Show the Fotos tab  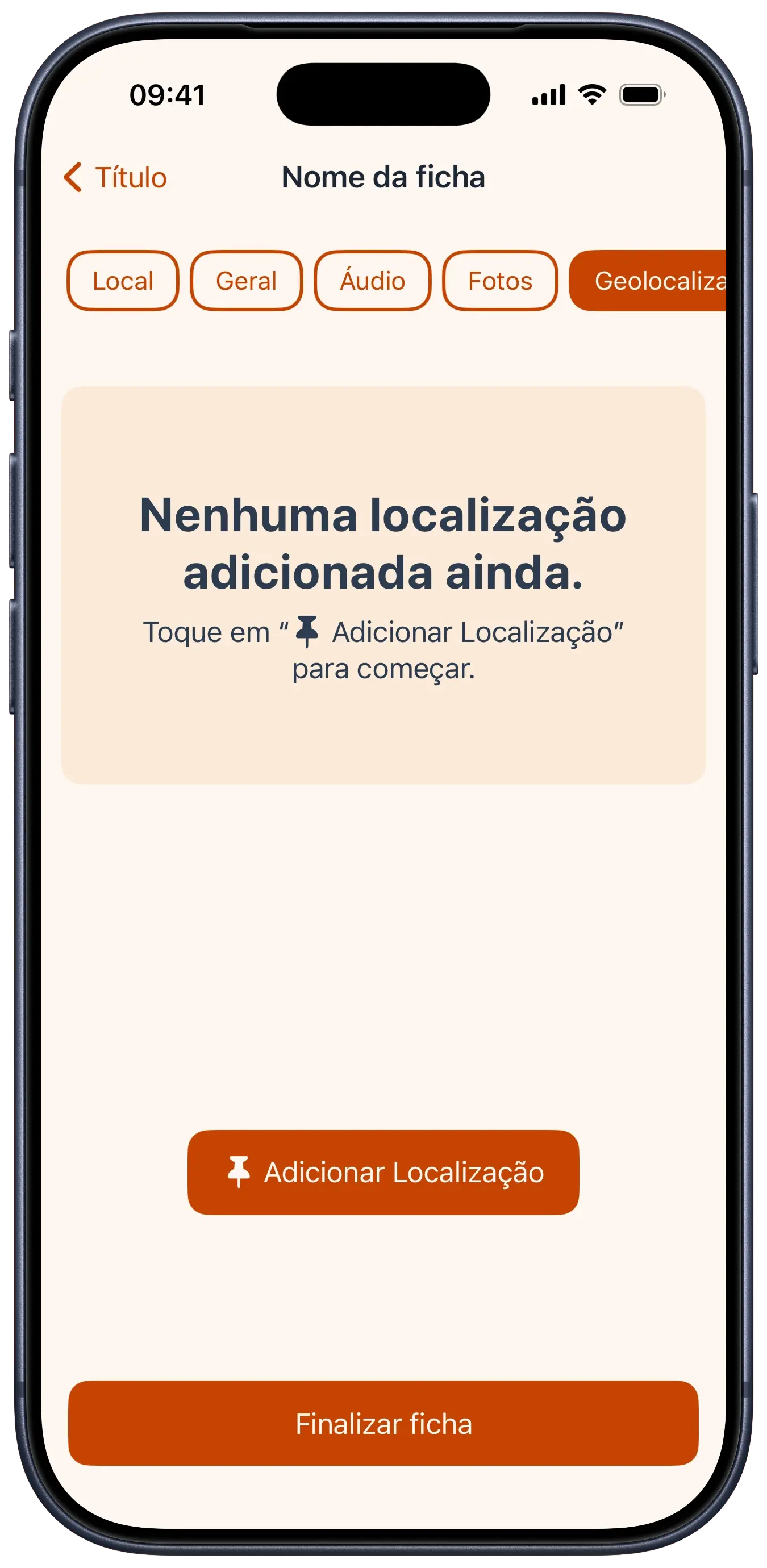tap(500, 281)
